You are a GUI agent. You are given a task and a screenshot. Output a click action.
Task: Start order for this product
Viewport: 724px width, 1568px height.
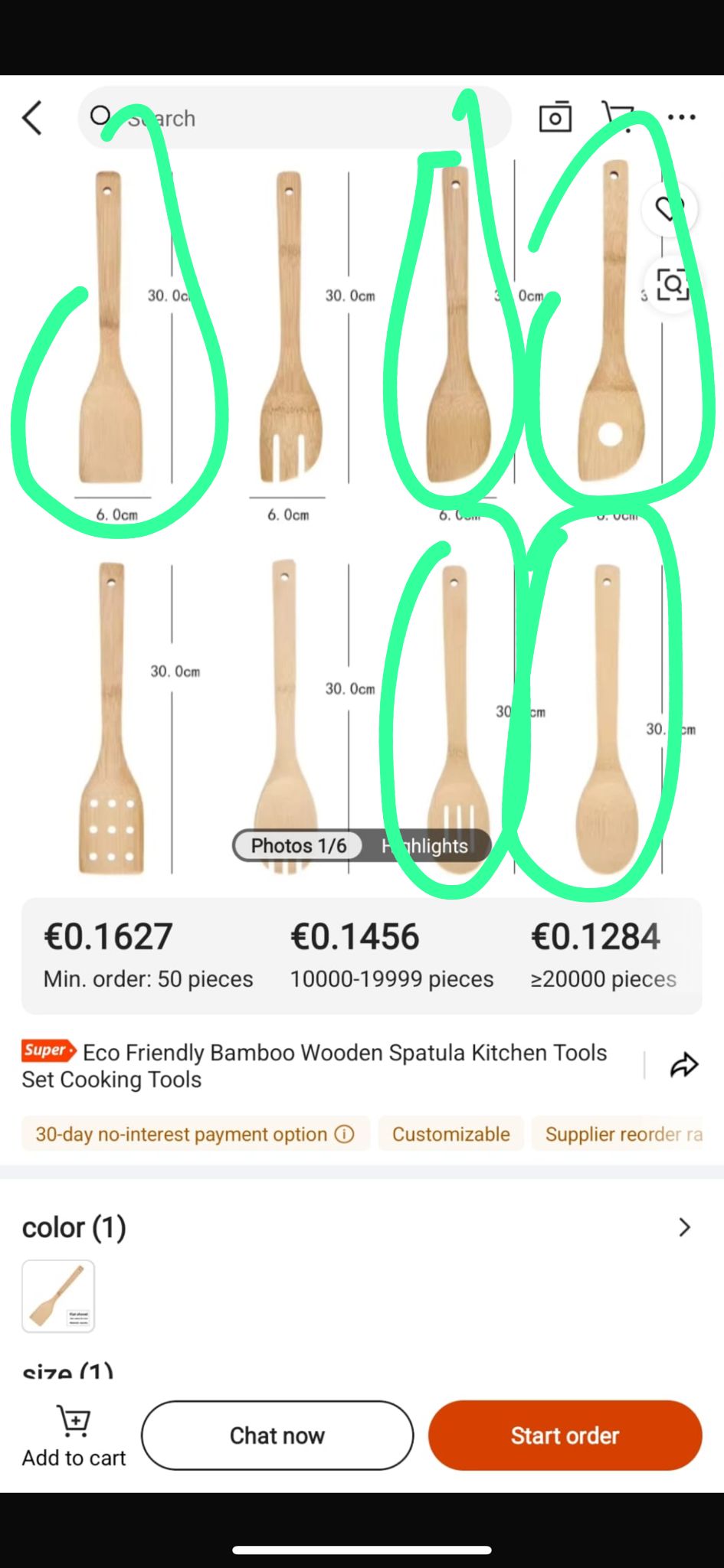click(565, 1436)
